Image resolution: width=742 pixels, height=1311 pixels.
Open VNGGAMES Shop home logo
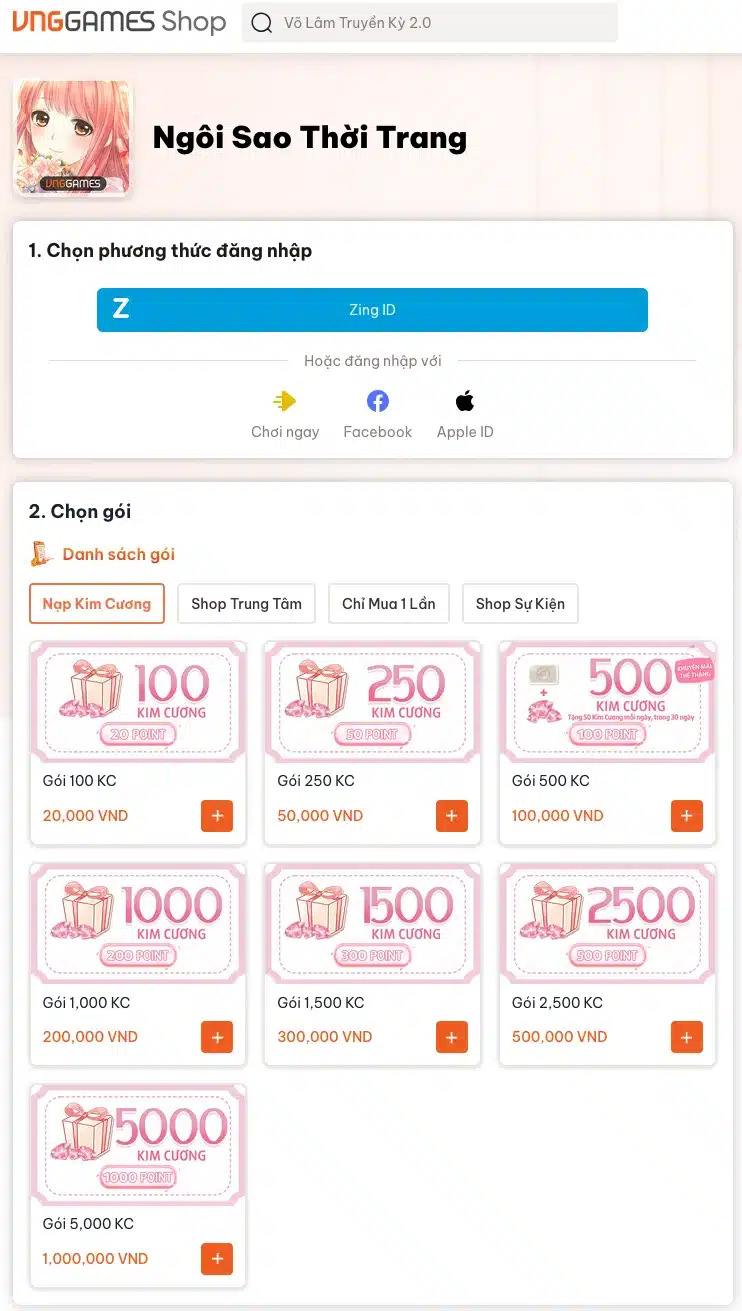tap(119, 21)
